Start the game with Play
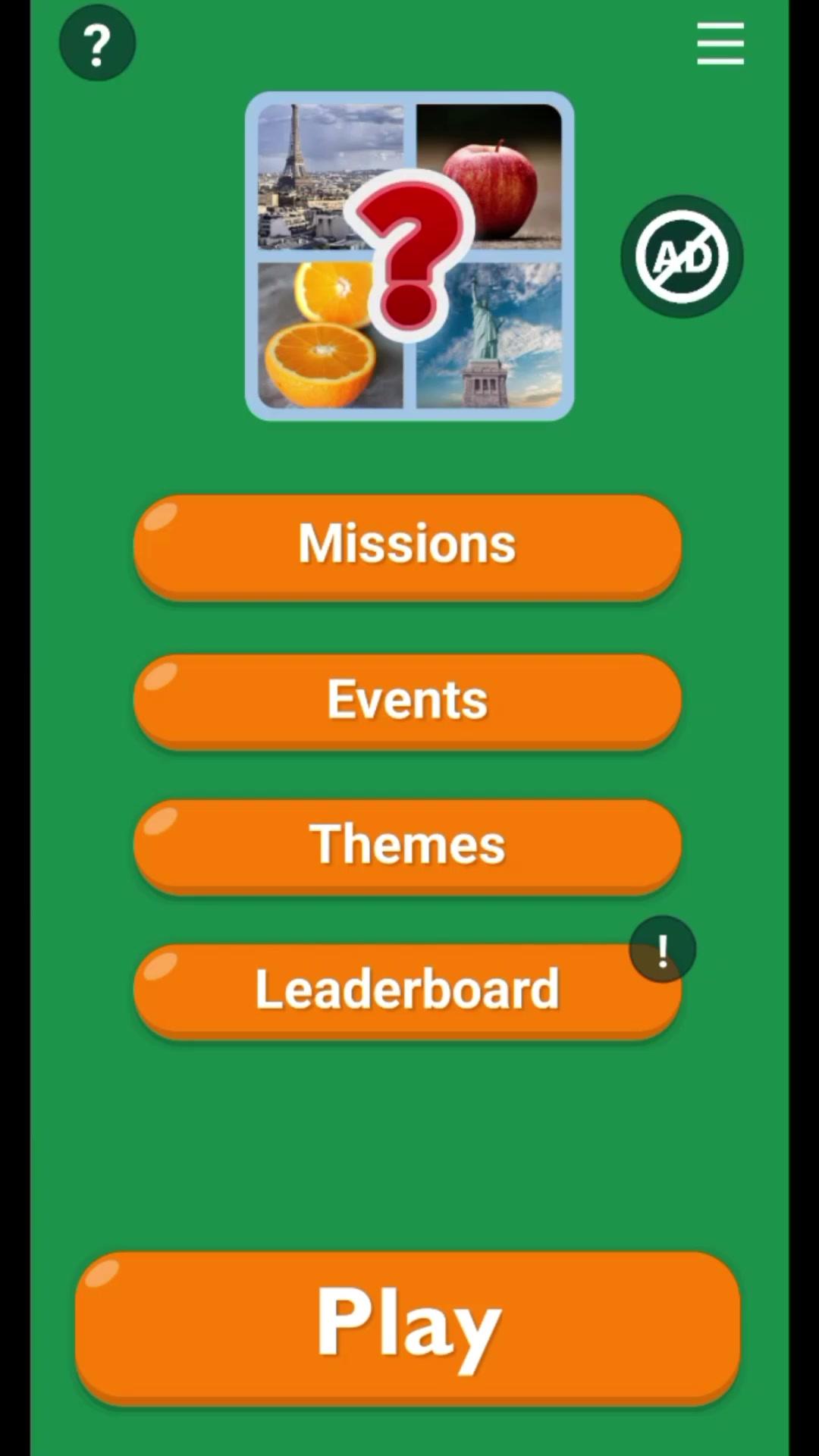The height and width of the screenshot is (1456, 819). (x=407, y=1326)
